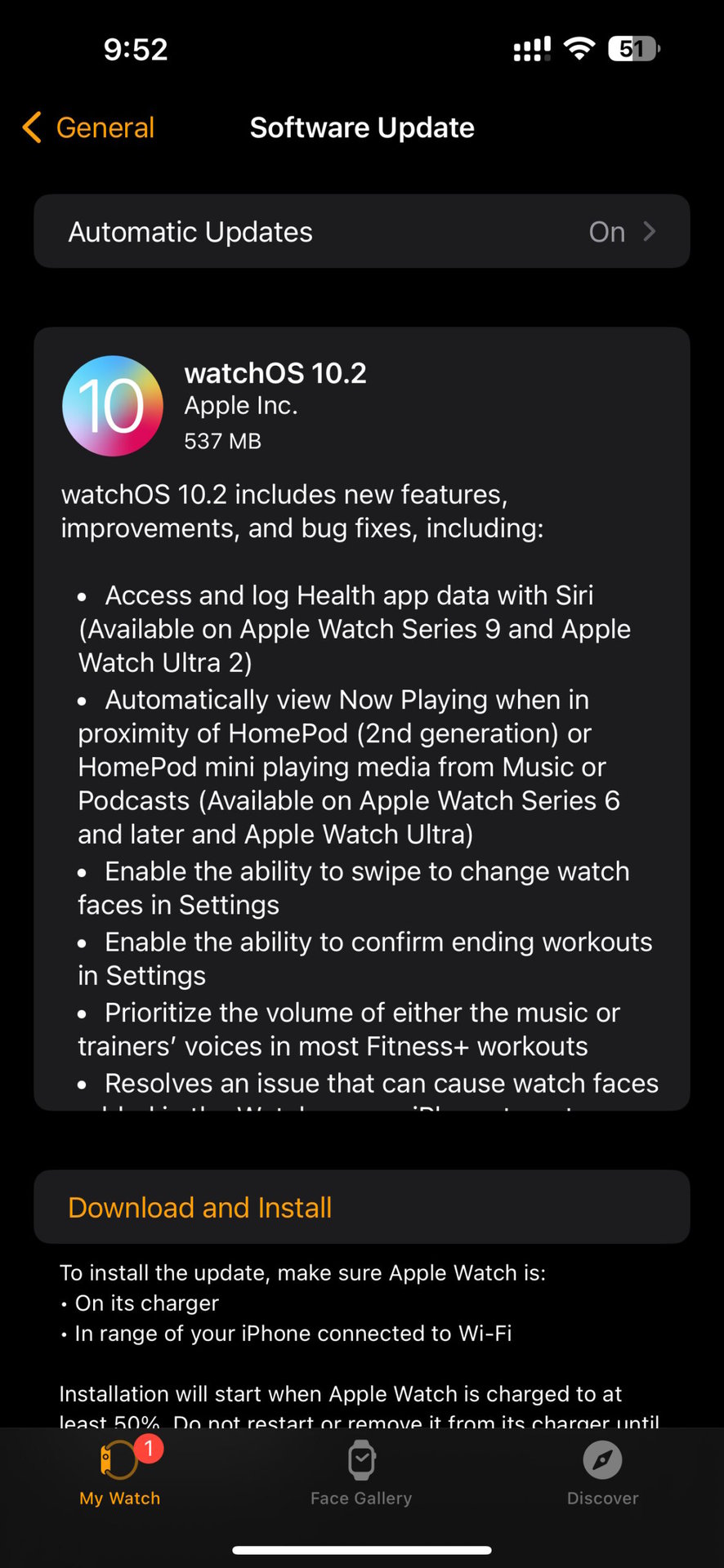Switch to the My Watch tab
This screenshot has height=1568, width=724.
pyautogui.click(x=119, y=1472)
